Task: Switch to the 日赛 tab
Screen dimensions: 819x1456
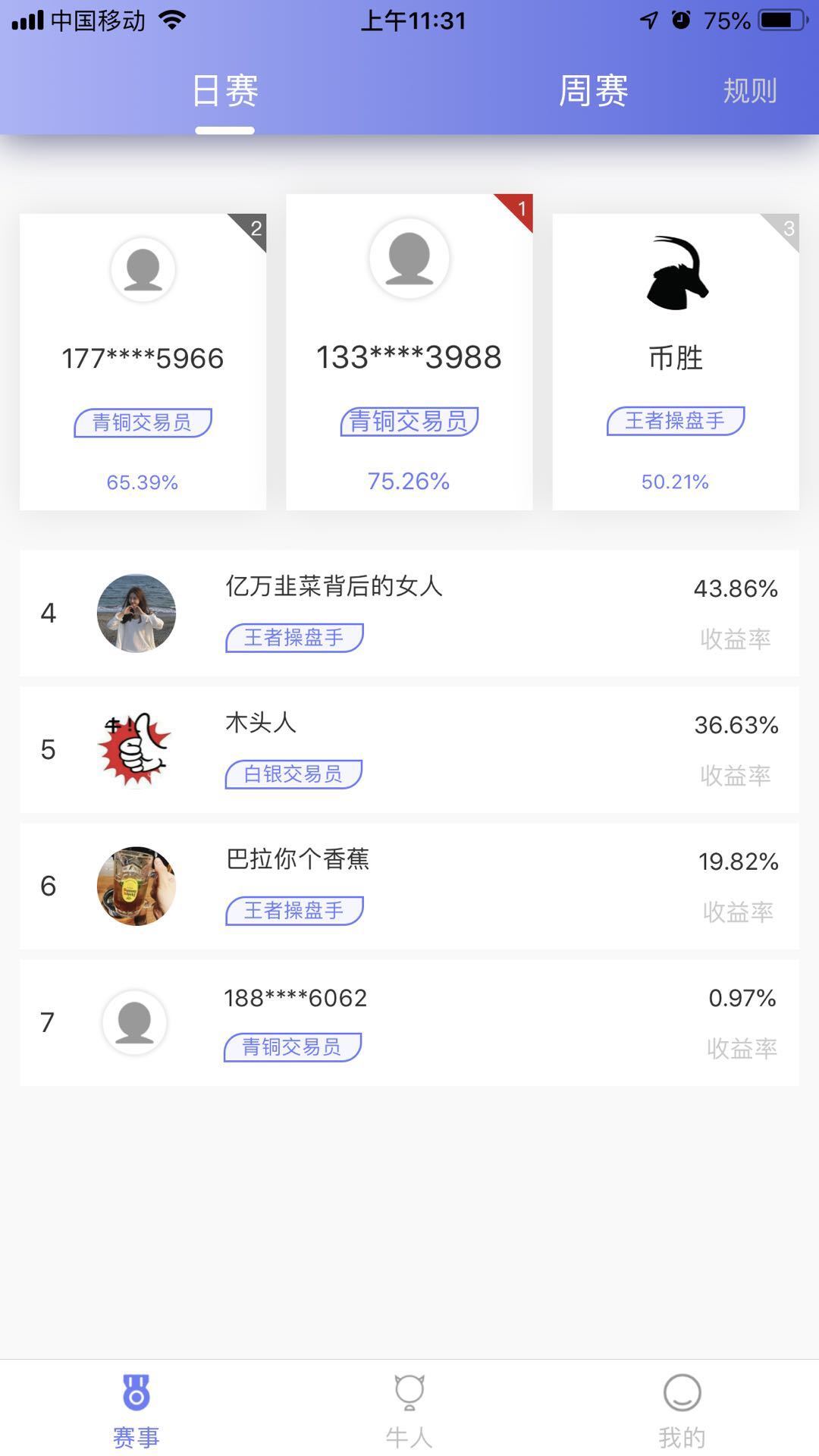Action: click(x=225, y=91)
